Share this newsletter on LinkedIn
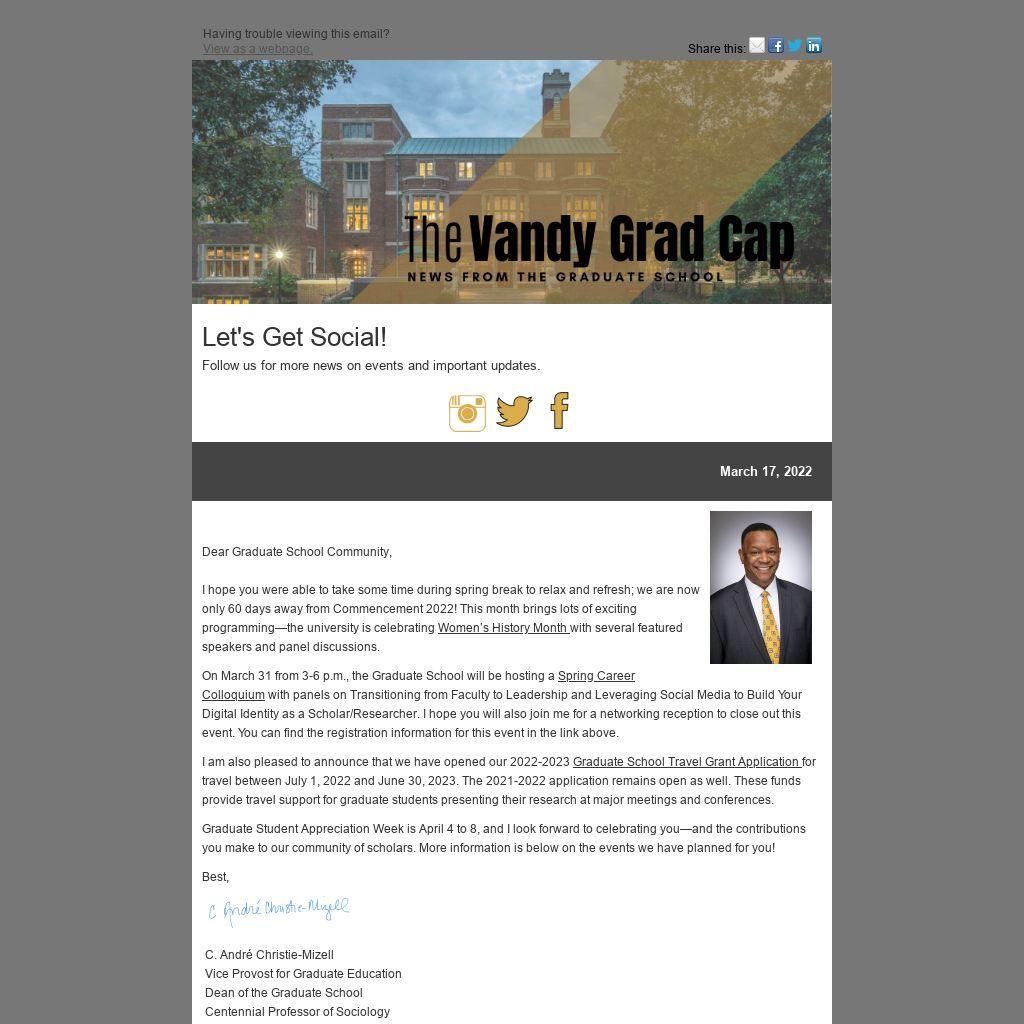 [x=814, y=46]
